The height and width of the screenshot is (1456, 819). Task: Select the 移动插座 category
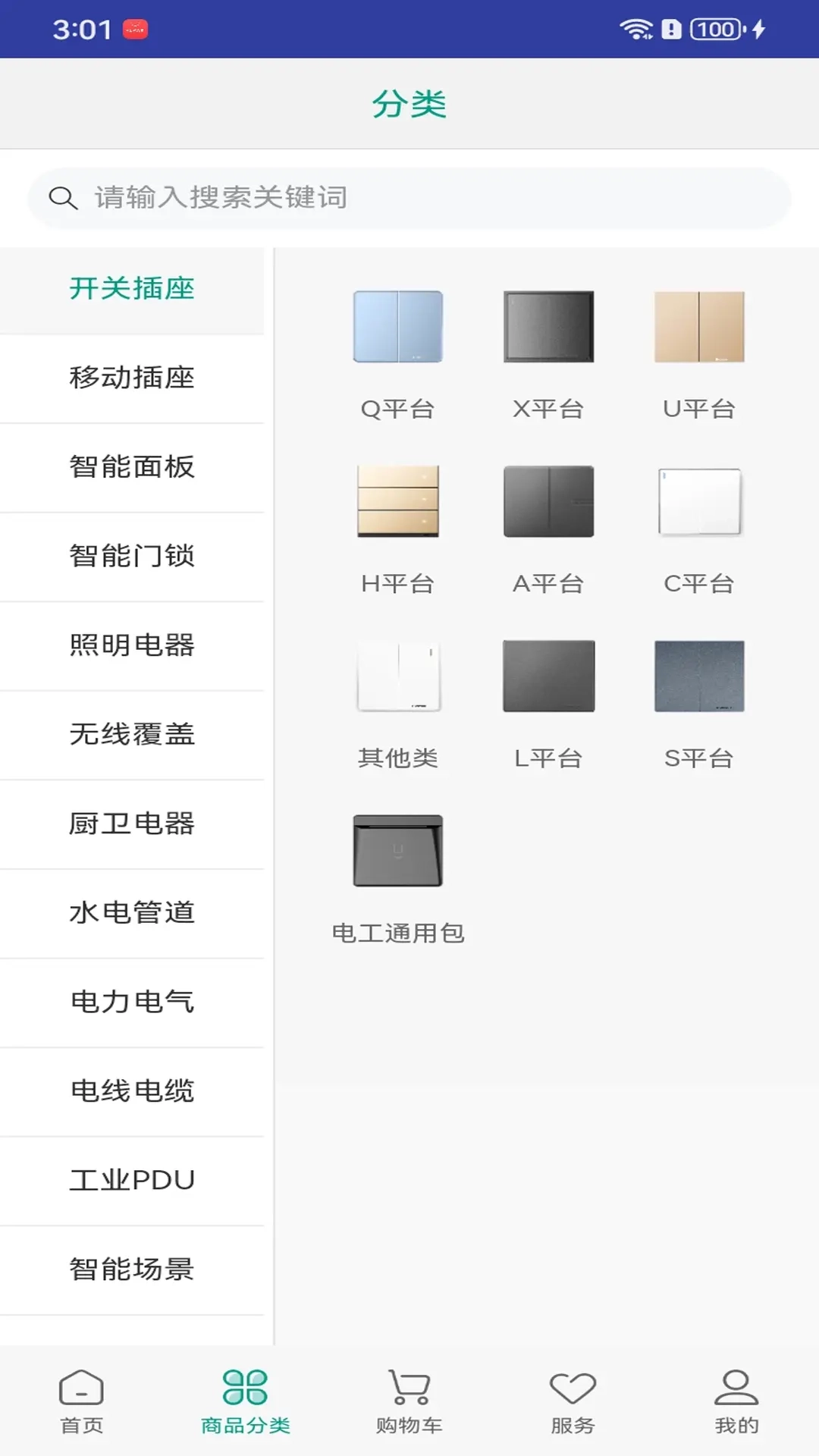tap(132, 378)
